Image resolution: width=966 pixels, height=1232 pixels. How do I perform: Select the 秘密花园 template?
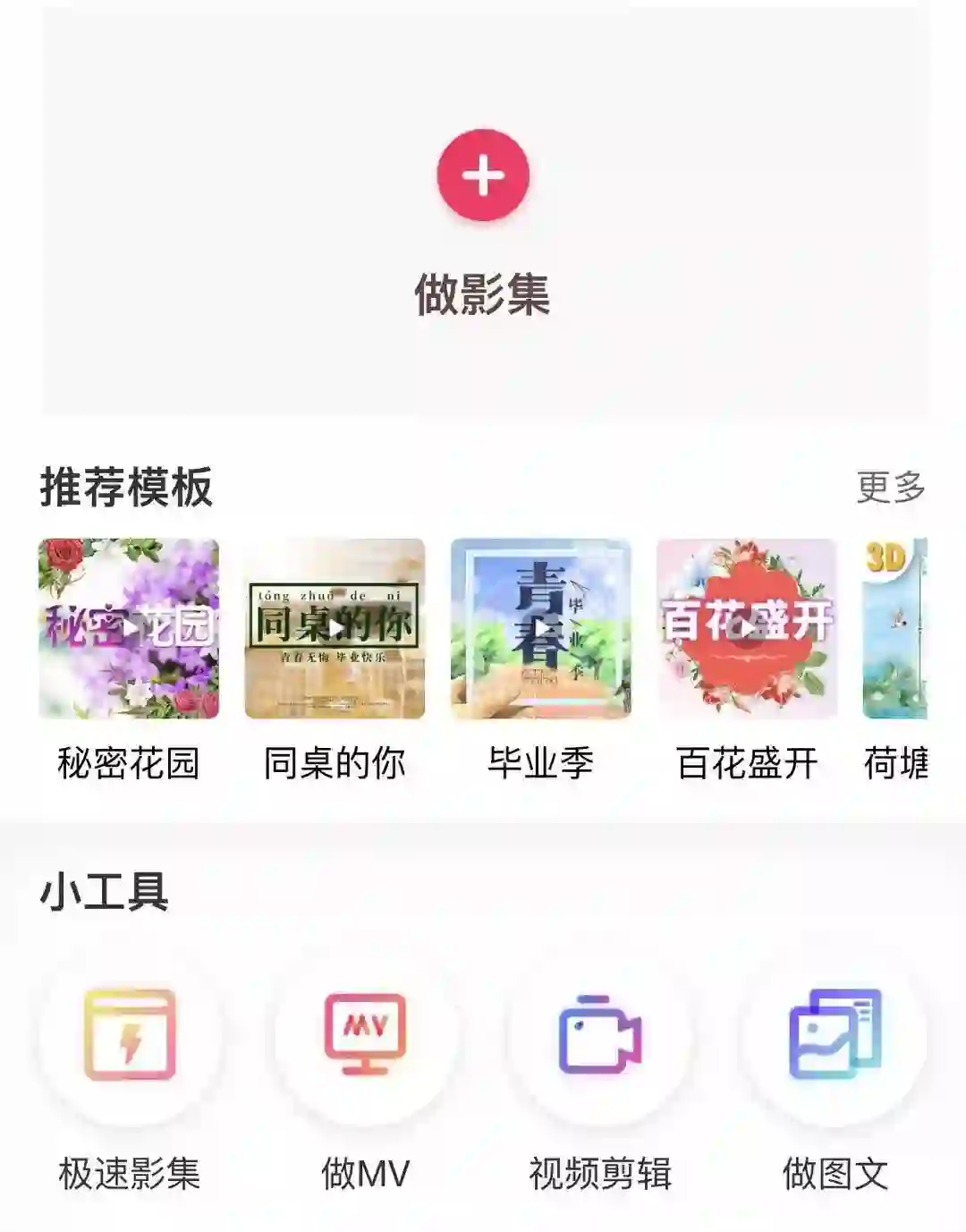click(129, 628)
